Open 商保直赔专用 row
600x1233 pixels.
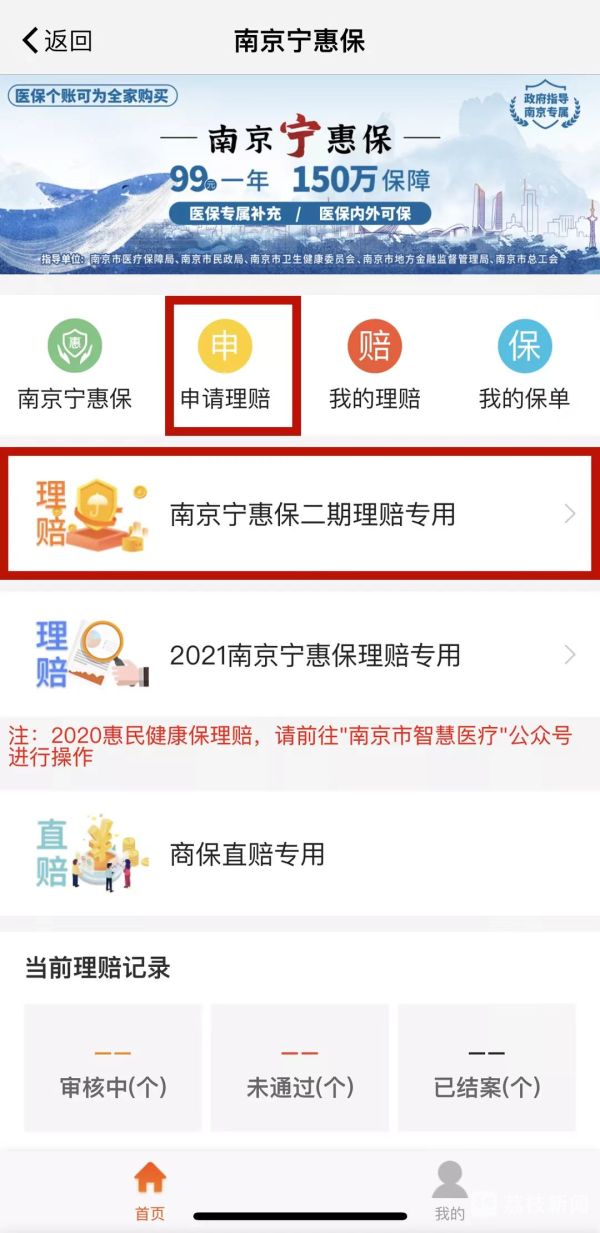300,855
